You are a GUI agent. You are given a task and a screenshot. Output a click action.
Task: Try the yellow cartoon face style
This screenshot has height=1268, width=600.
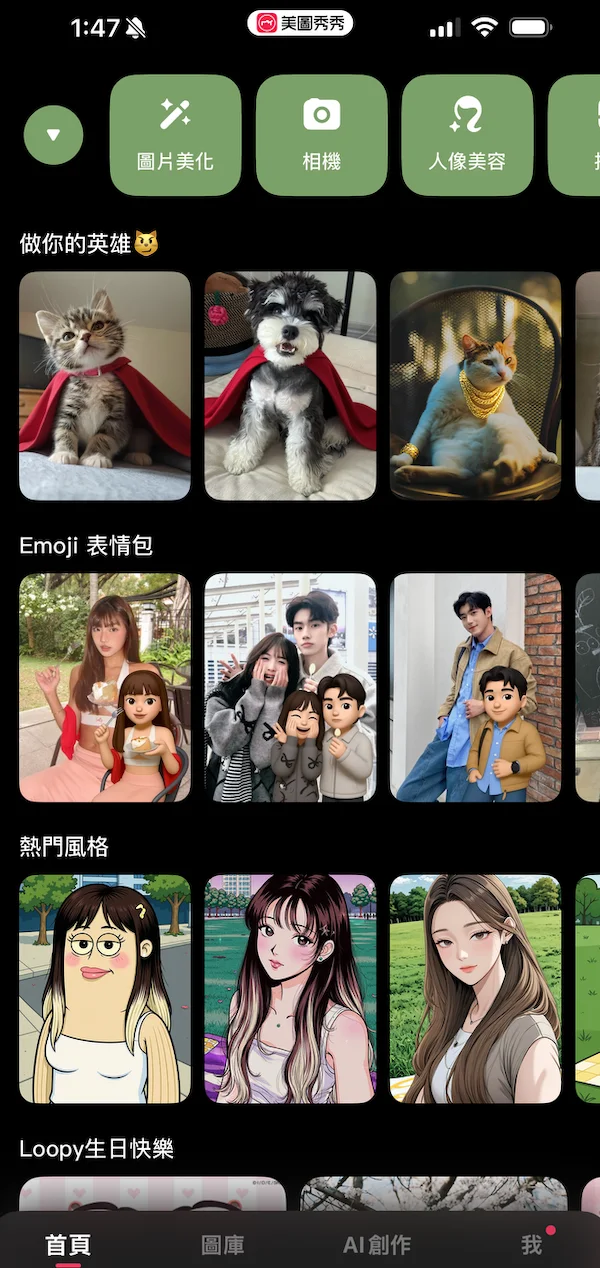105,989
